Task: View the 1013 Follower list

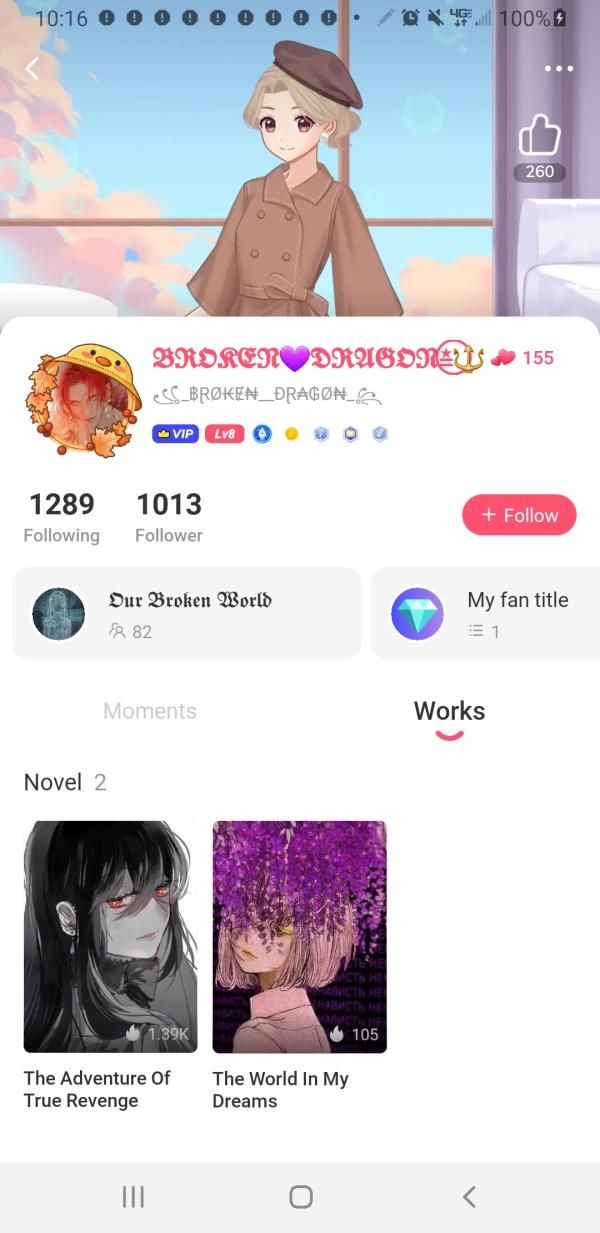Action: (169, 516)
